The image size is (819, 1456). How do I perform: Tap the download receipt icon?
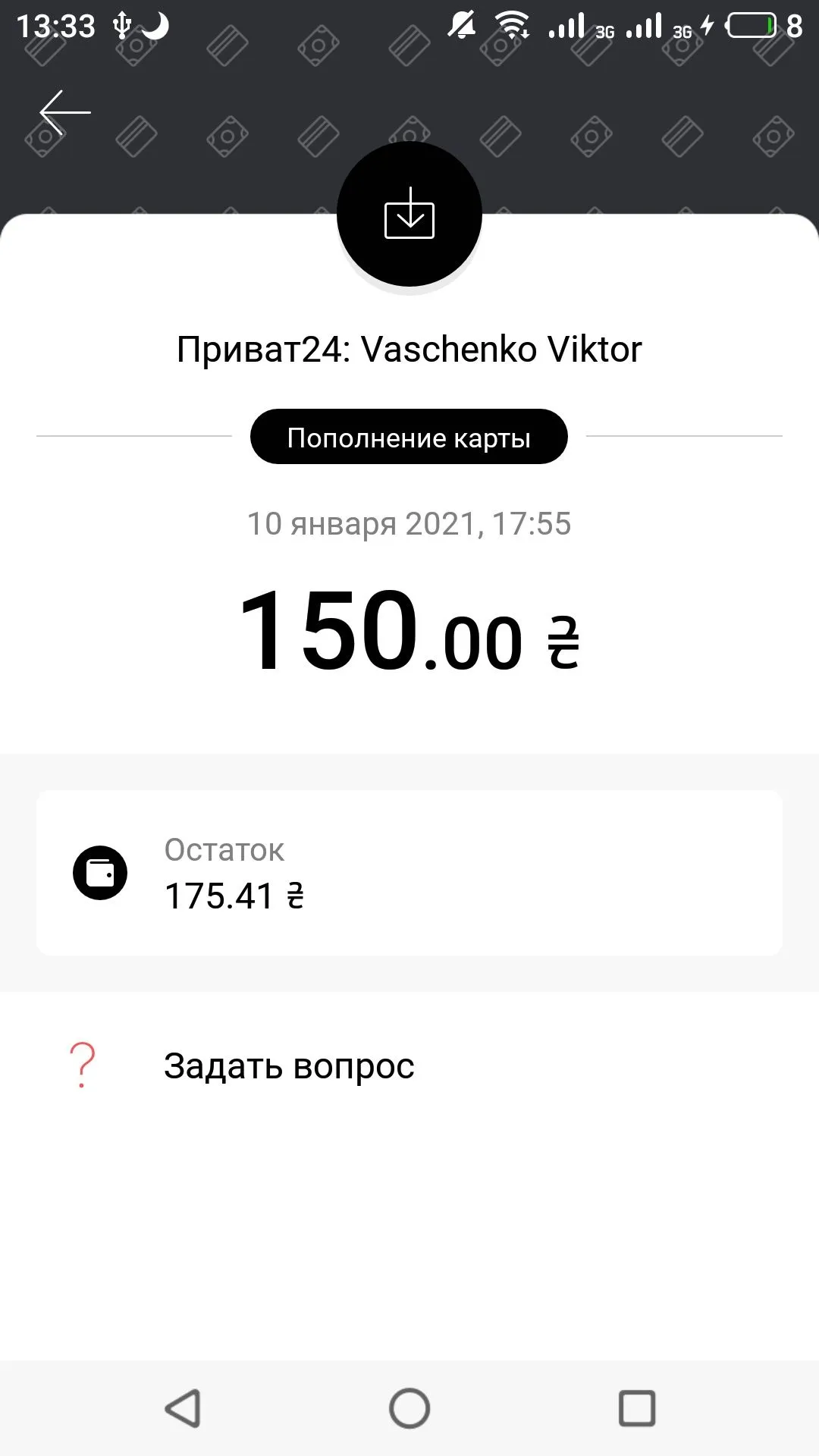409,215
